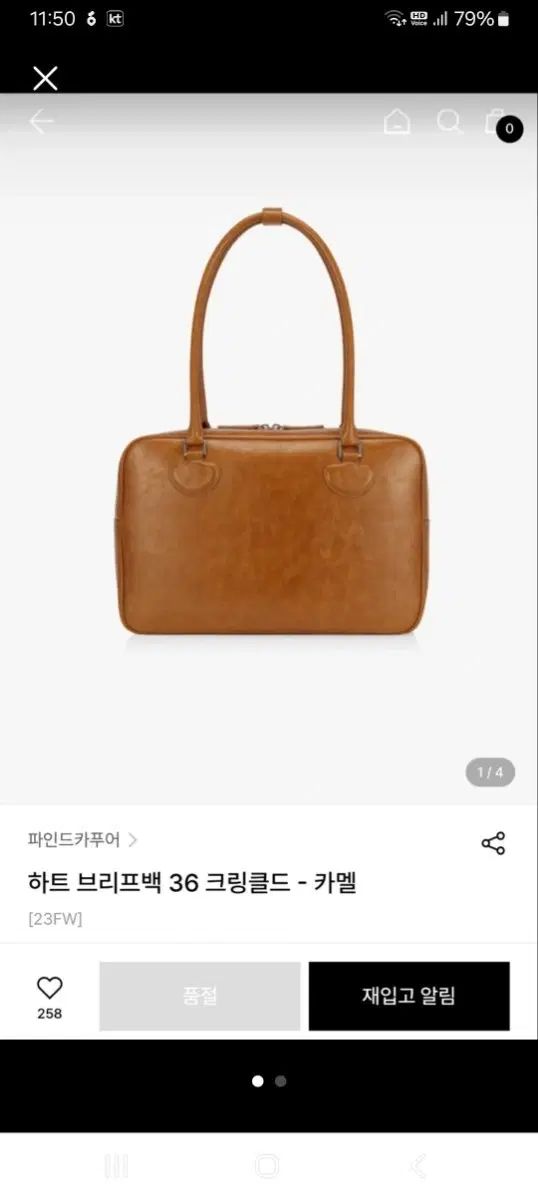The width and height of the screenshot is (538, 1200).
Task: Jump to the second image page dot
Action: [281, 1081]
